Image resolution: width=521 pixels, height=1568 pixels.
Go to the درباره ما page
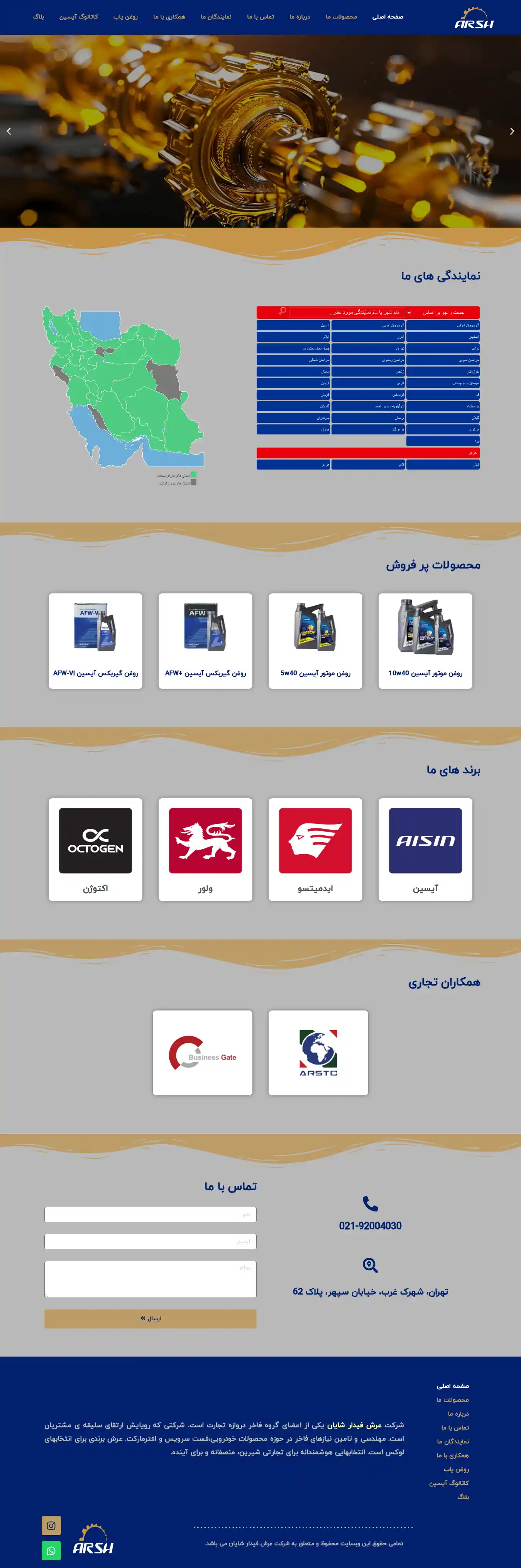point(299,17)
